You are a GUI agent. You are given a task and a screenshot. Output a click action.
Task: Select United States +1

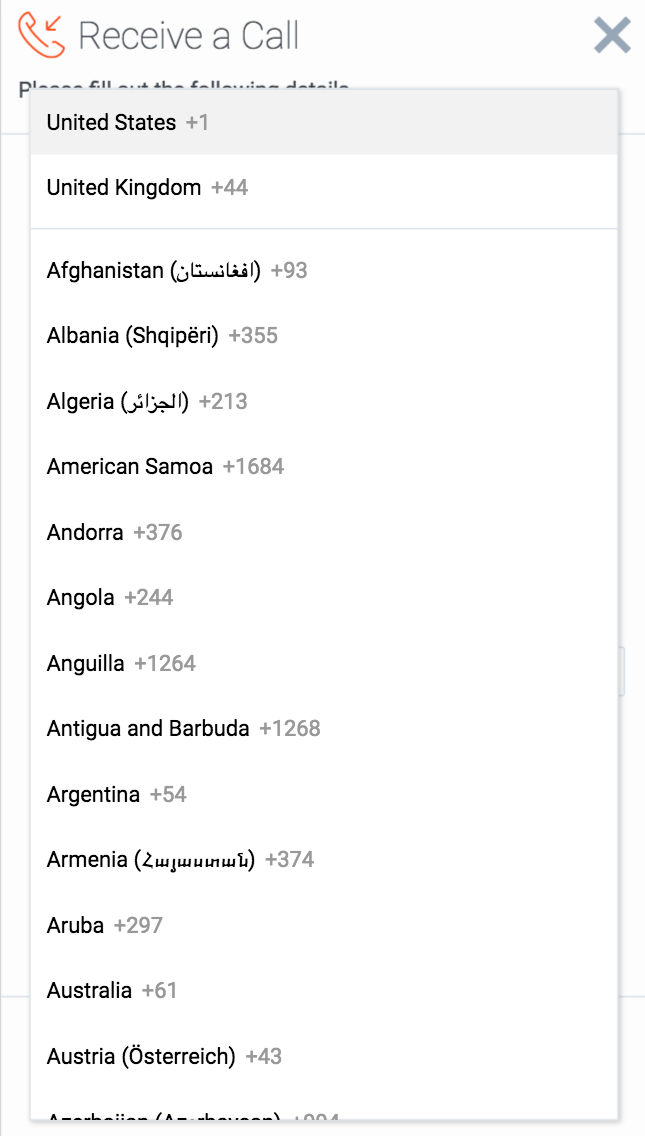tap(128, 123)
